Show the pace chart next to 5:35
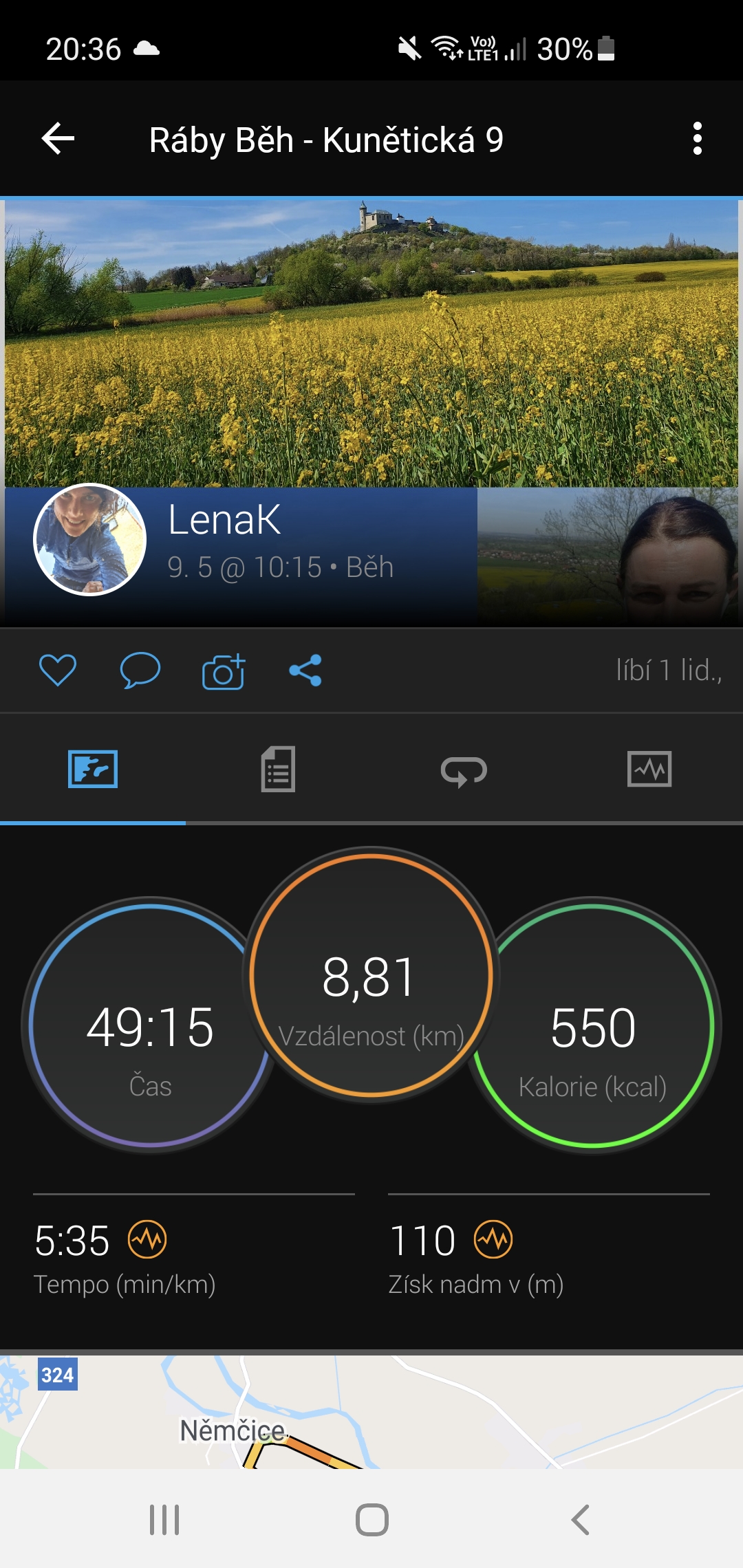 147,1240
